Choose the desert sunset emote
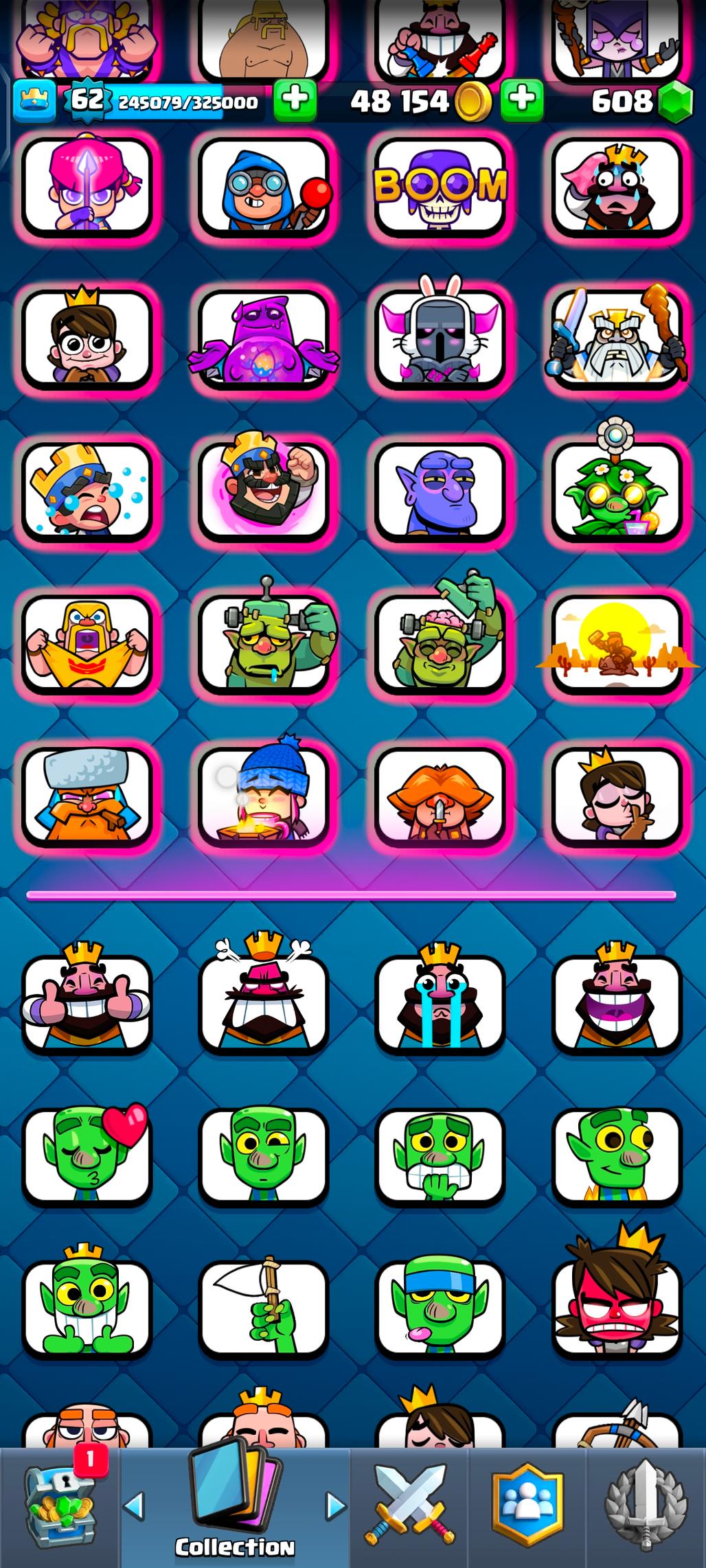This screenshot has width=706, height=1568. point(617,643)
